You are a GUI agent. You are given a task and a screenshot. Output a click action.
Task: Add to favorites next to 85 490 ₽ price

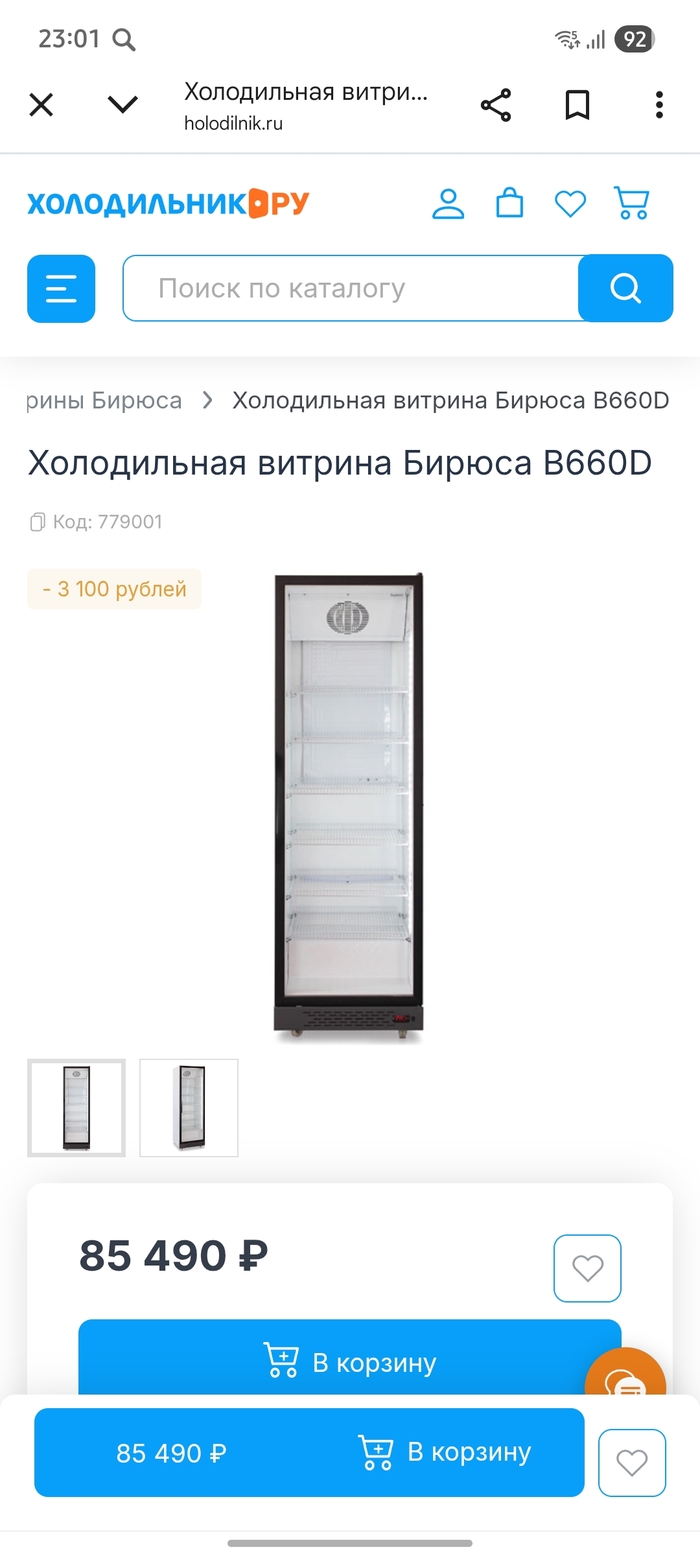pyautogui.click(x=587, y=1268)
